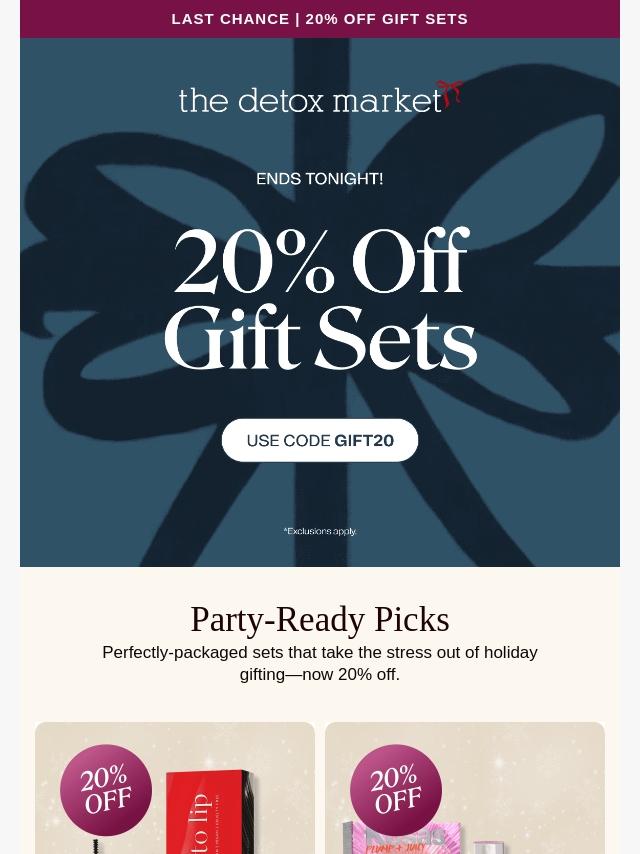
Task: Open the detox market logo link
Action: point(320,98)
